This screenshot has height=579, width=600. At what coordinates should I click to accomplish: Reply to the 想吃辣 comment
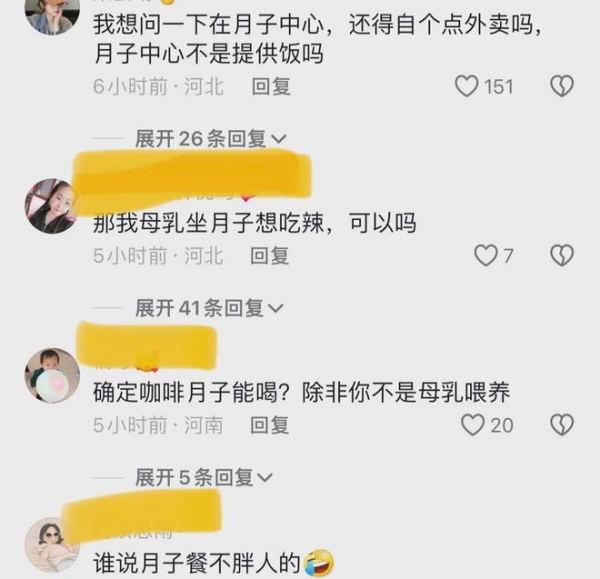(x=270, y=256)
